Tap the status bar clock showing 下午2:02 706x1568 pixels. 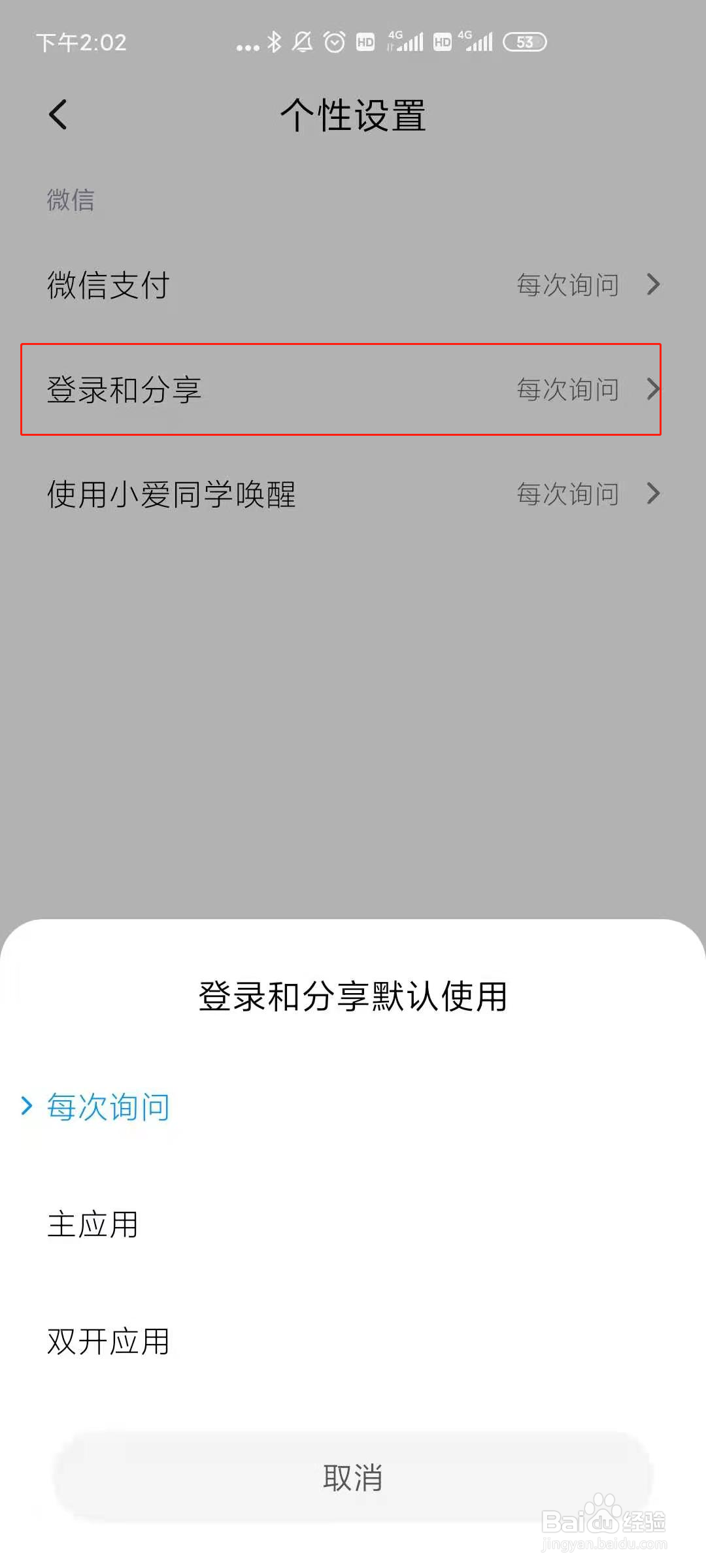[82, 43]
